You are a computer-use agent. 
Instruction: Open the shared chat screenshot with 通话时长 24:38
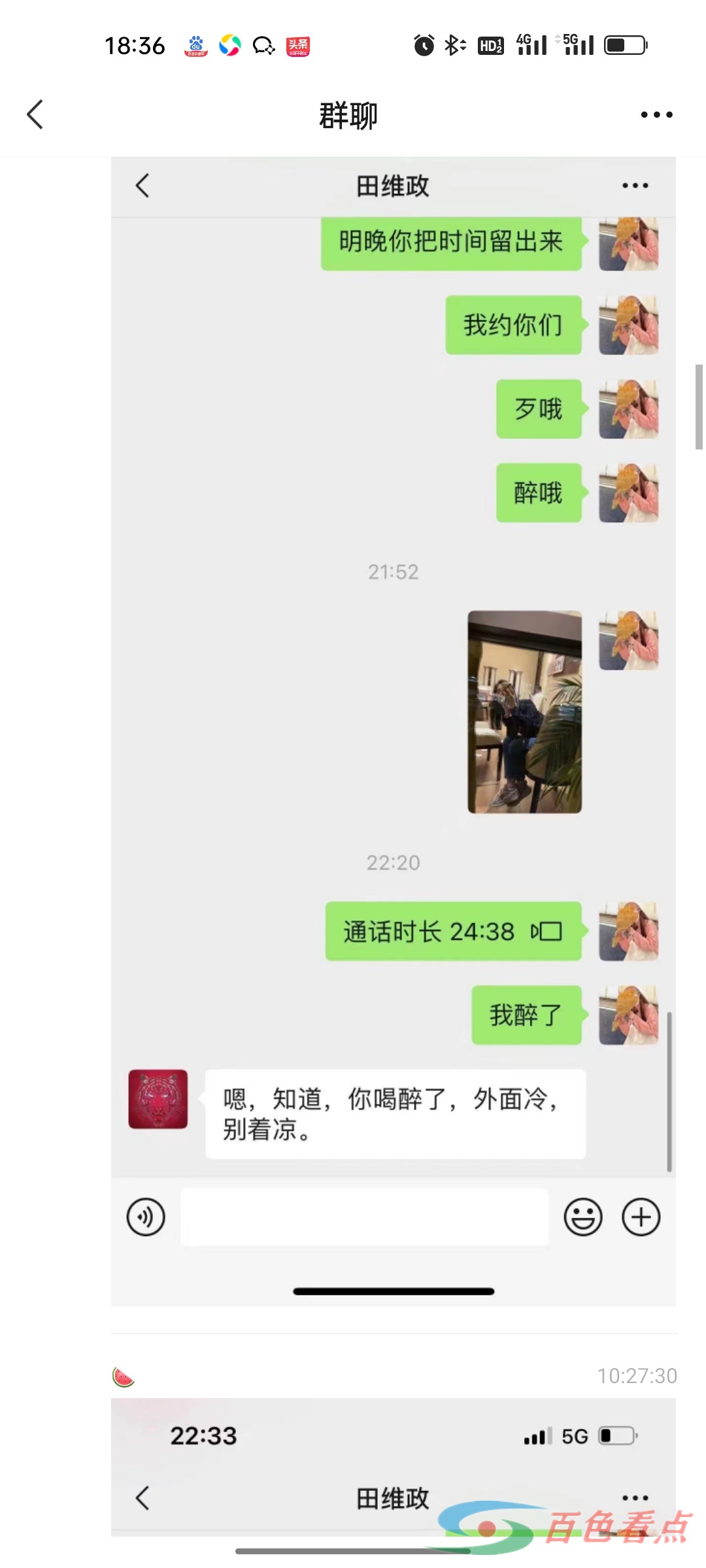pos(393,732)
